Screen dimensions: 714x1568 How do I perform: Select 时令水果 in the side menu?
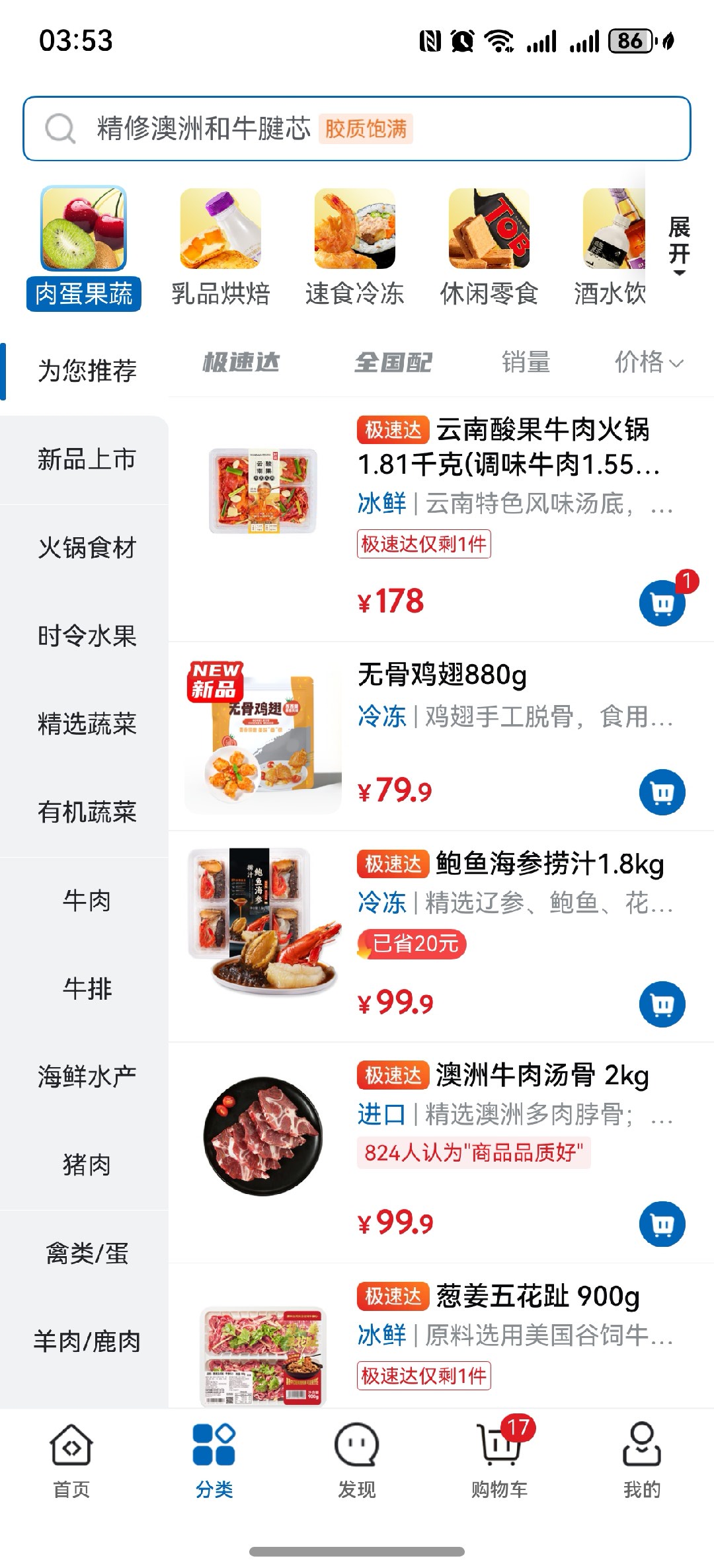(x=87, y=636)
